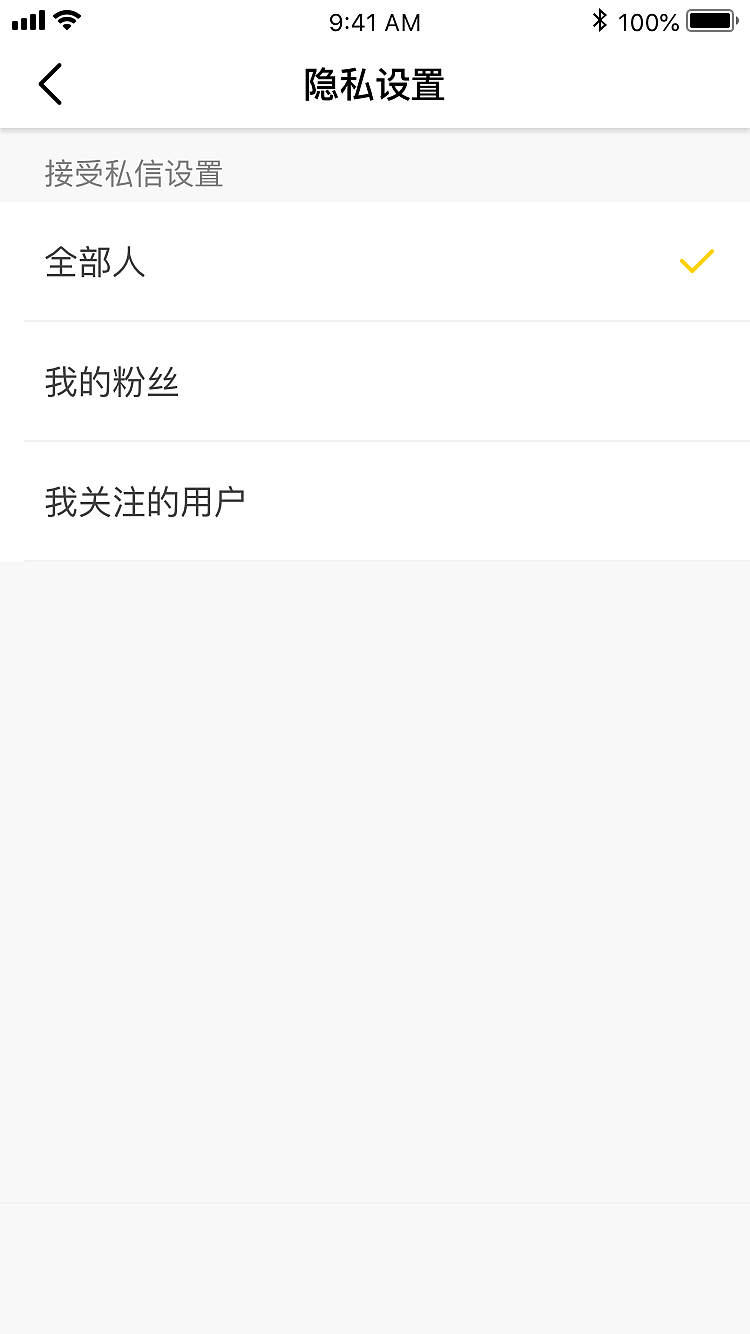Image resolution: width=750 pixels, height=1334 pixels.
Task: Tap the empty area below the options list
Action: point(375,850)
